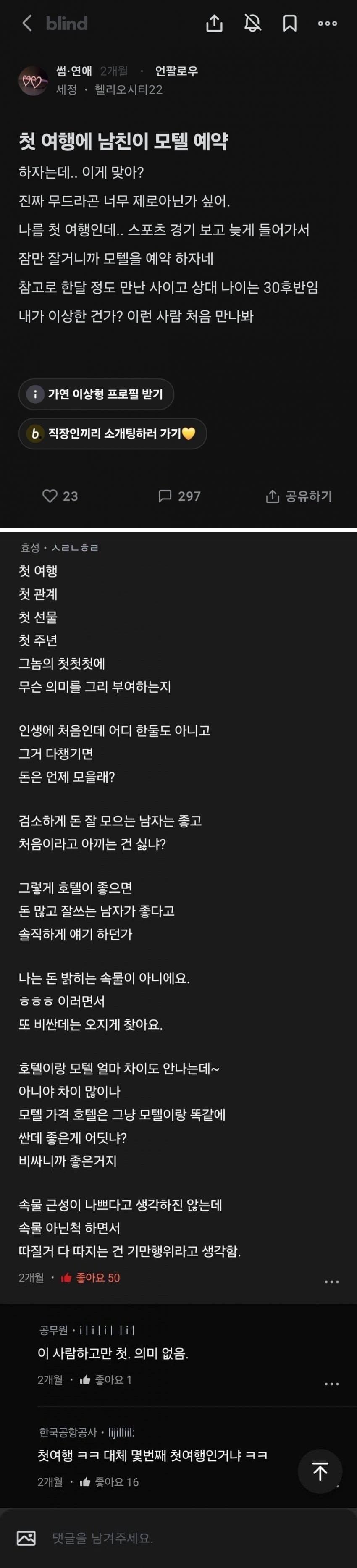The height and width of the screenshot is (1568, 357).
Task: Open 직장인끼리 소개팅하러 가기 chip
Action: pos(113,433)
